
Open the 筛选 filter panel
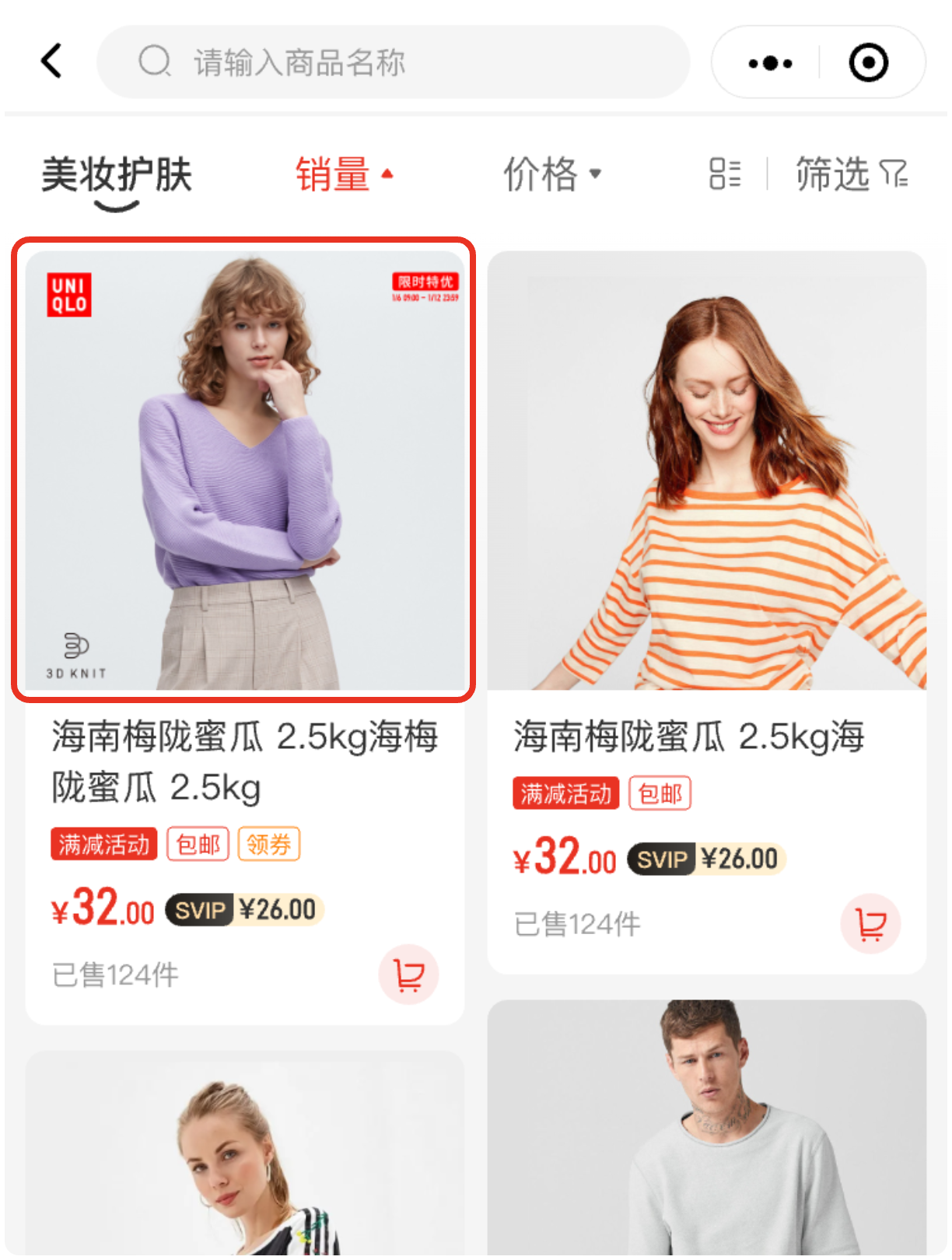point(851,174)
